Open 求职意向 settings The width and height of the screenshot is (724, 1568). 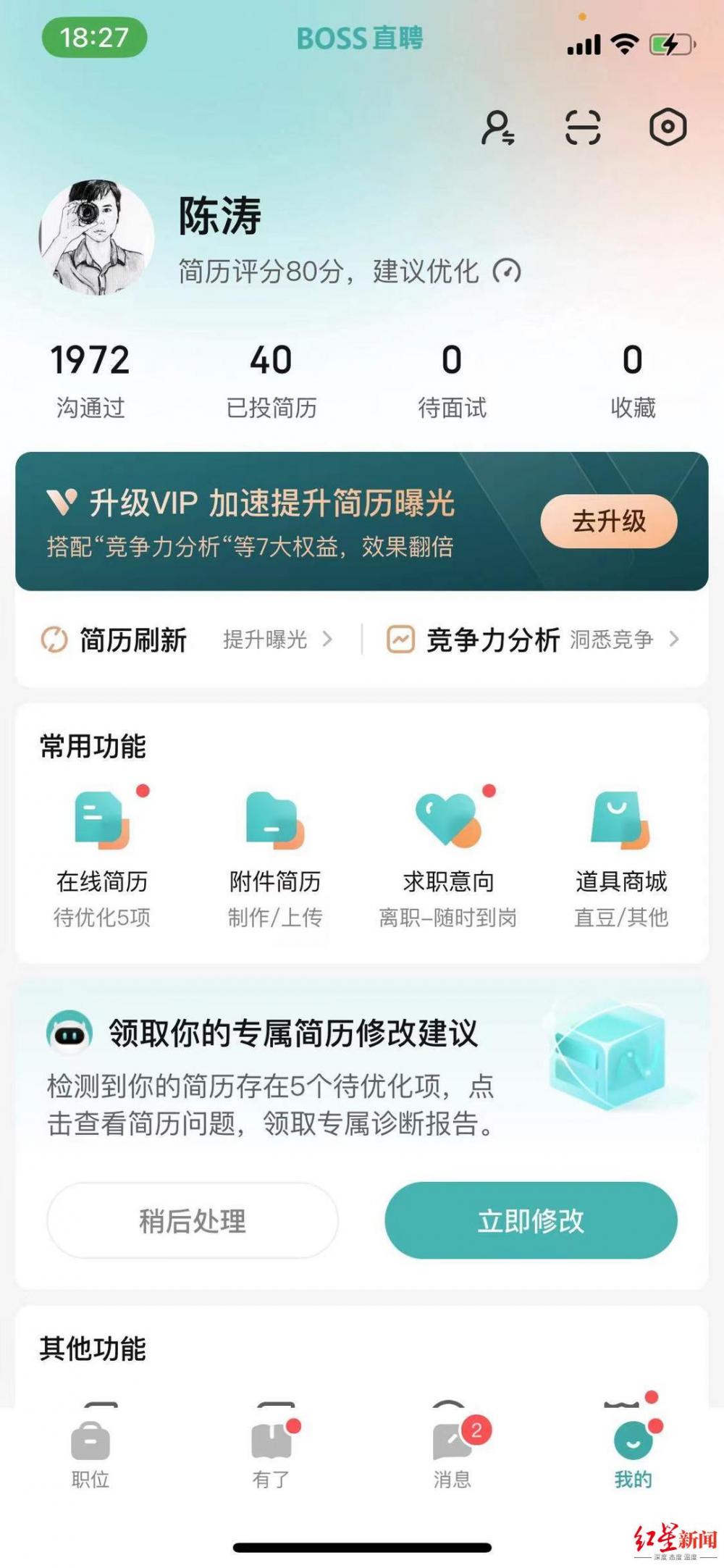[448, 858]
